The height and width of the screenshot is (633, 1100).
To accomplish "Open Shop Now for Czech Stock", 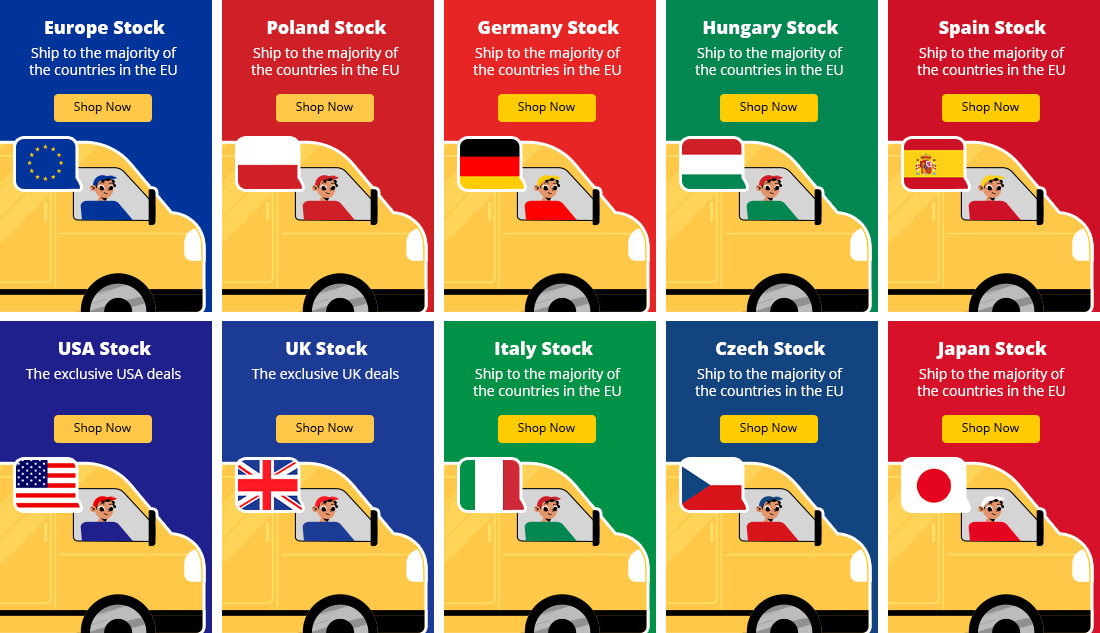I will pyautogui.click(x=768, y=428).
